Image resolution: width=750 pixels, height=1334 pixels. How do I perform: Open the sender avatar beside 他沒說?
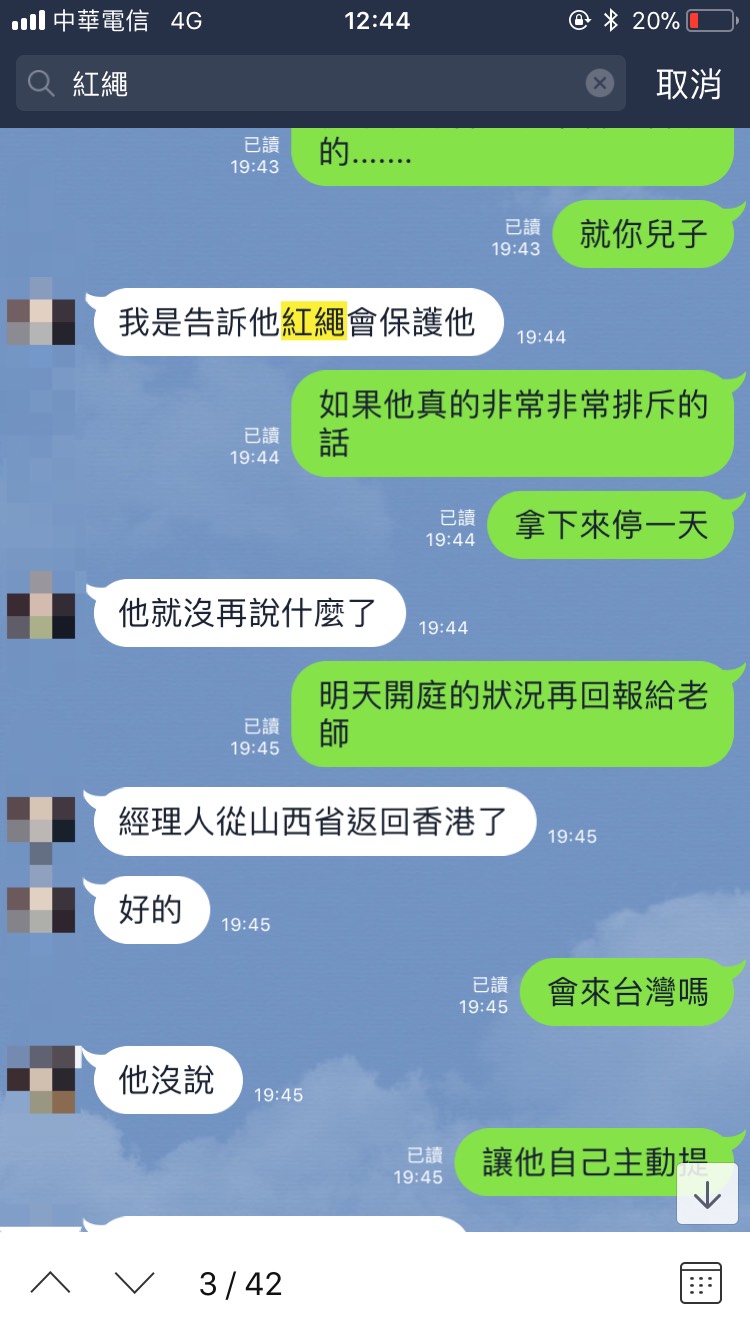41,1080
